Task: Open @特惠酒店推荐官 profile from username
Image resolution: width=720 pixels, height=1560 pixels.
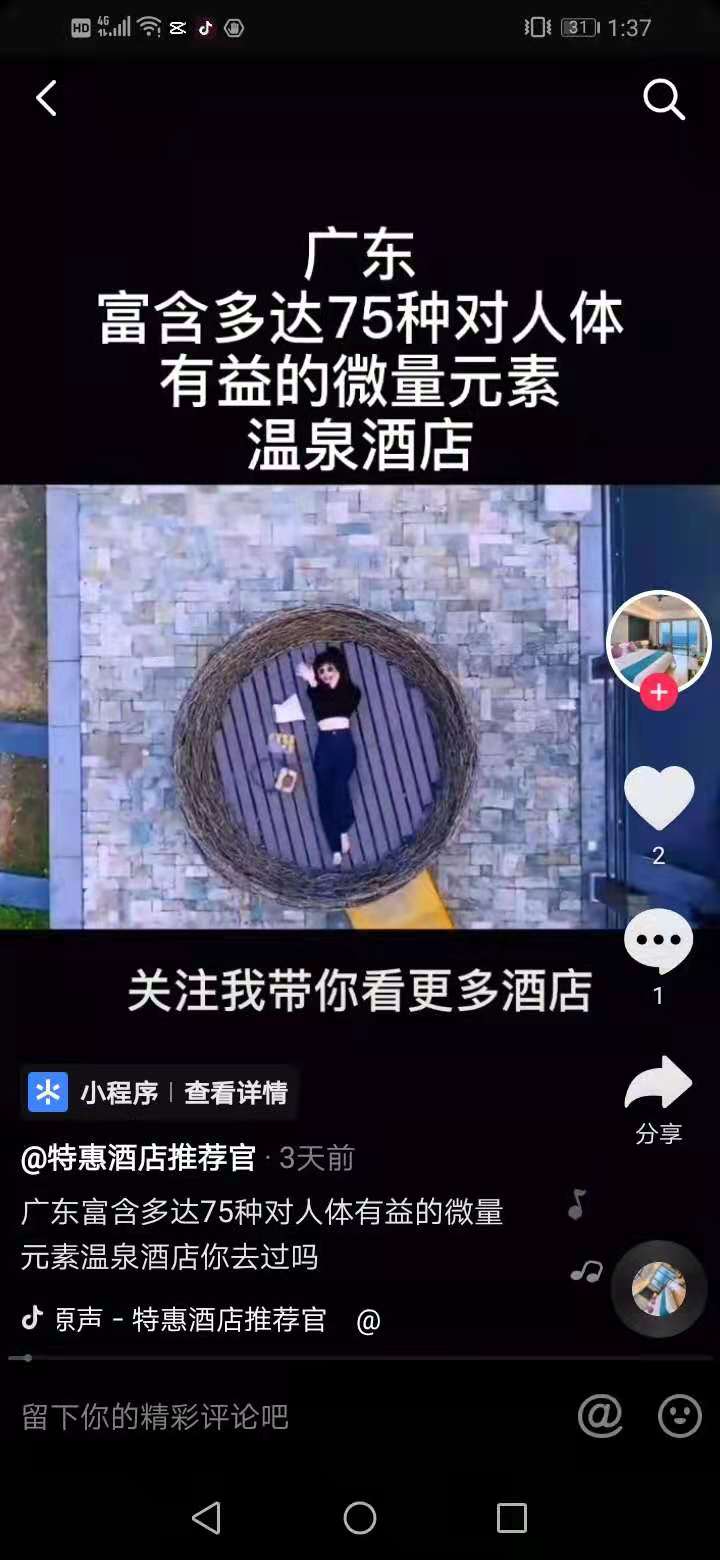Action: click(138, 1158)
